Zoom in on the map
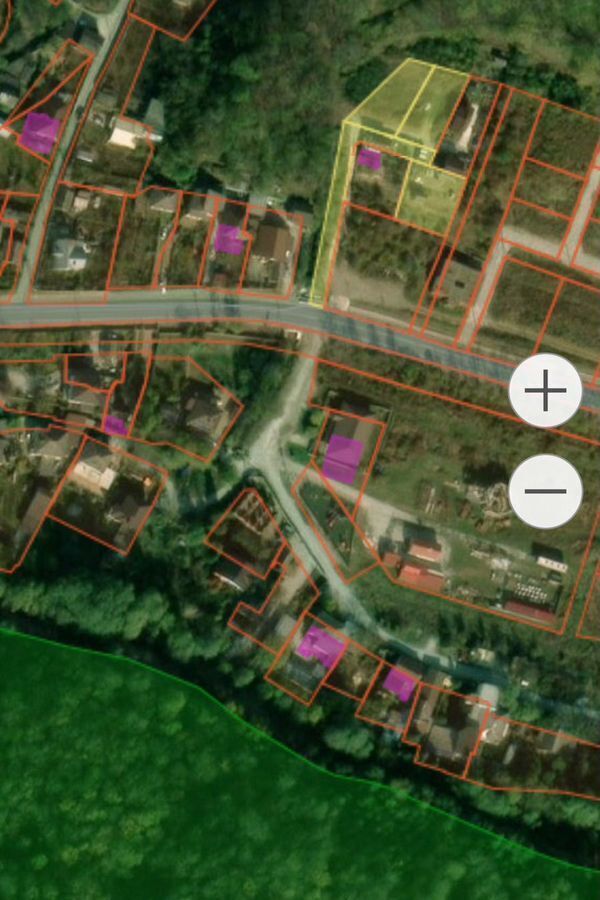 545,391
